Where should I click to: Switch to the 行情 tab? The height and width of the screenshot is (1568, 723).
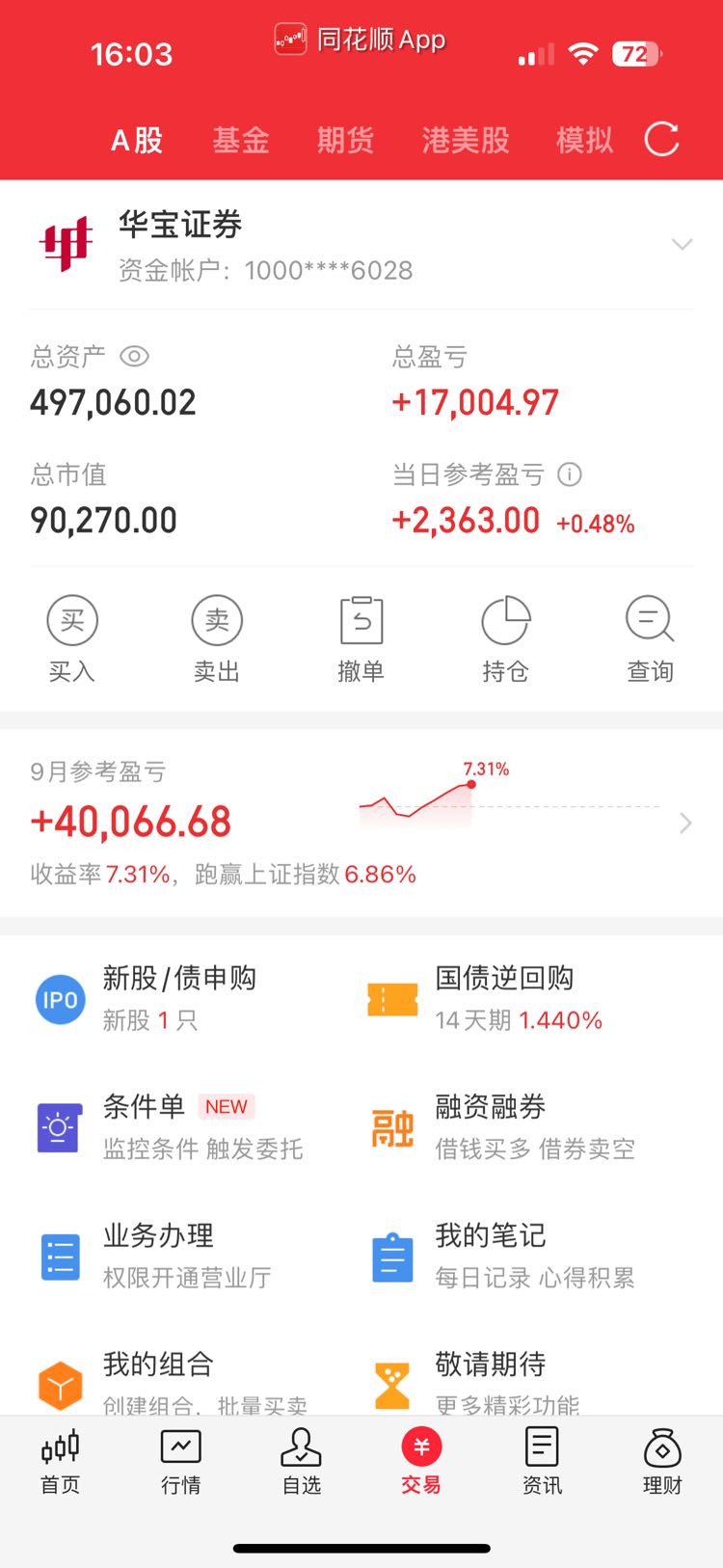180,1462
